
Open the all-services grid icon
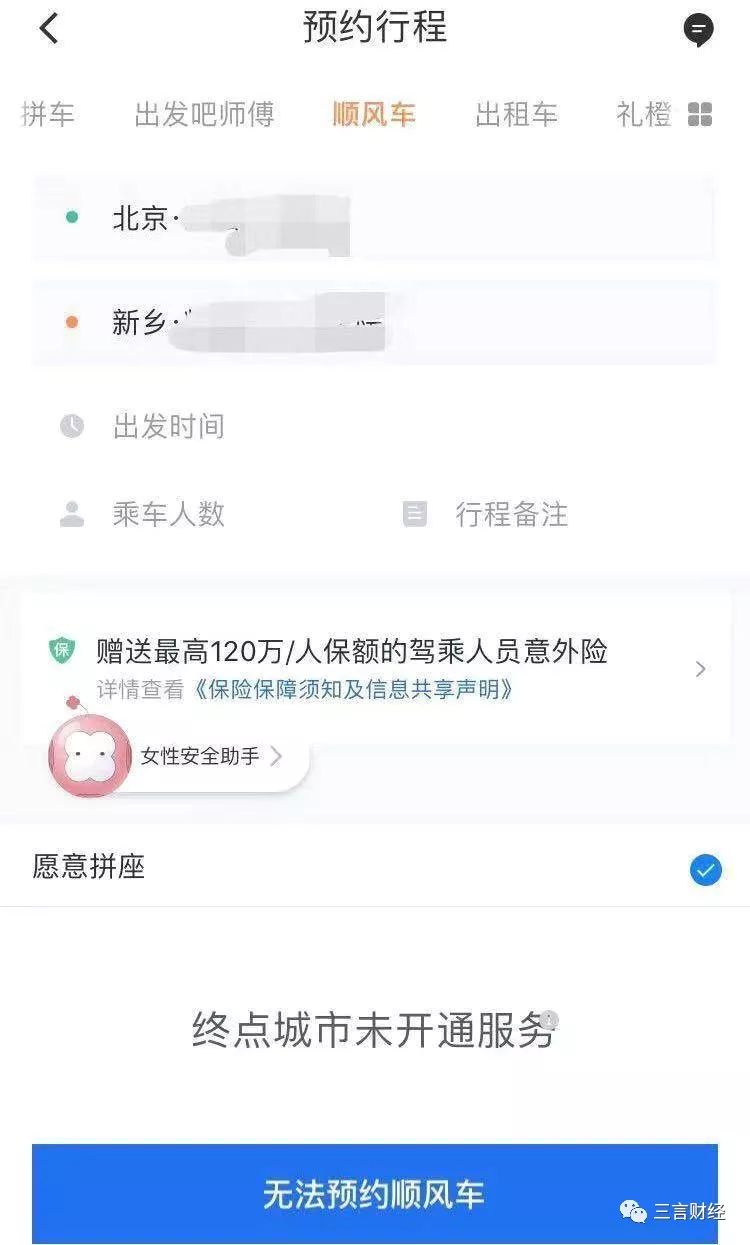tap(700, 115)
